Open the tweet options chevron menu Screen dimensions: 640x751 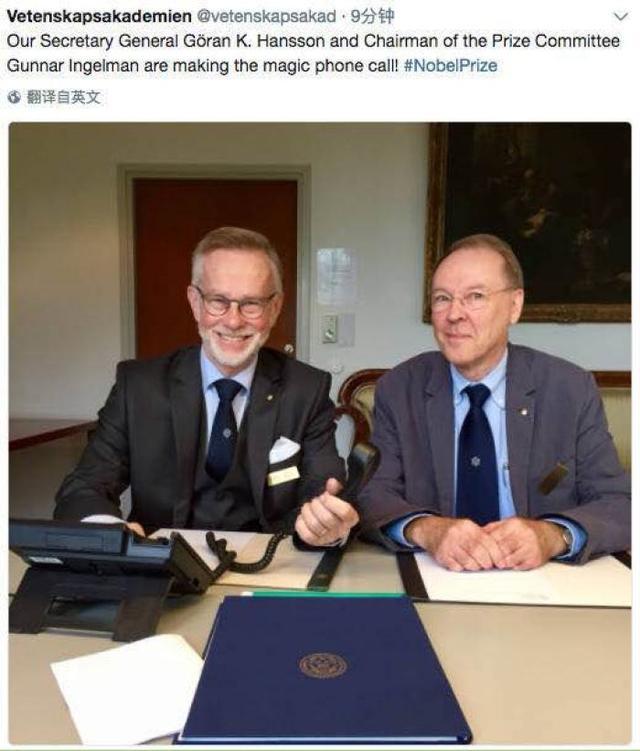point(620,17)
